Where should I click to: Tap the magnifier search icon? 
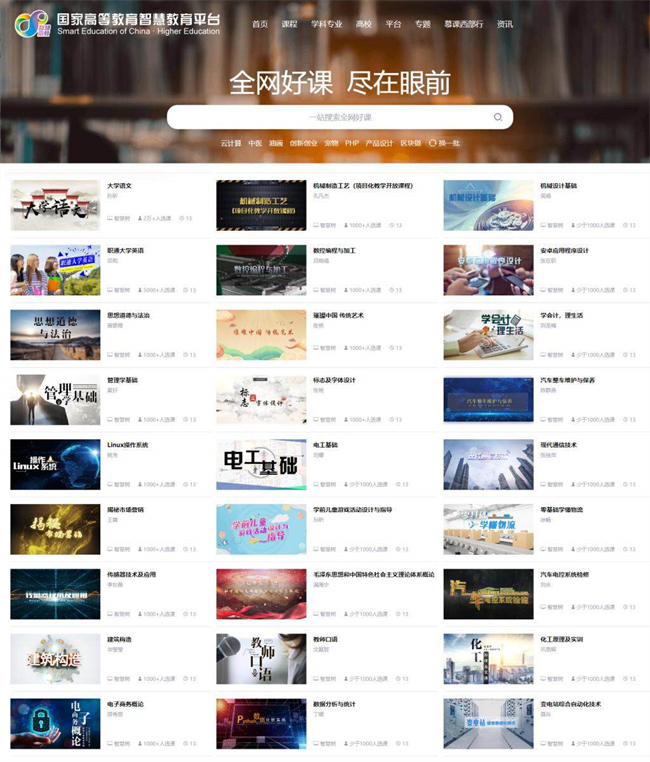point(498,117)
